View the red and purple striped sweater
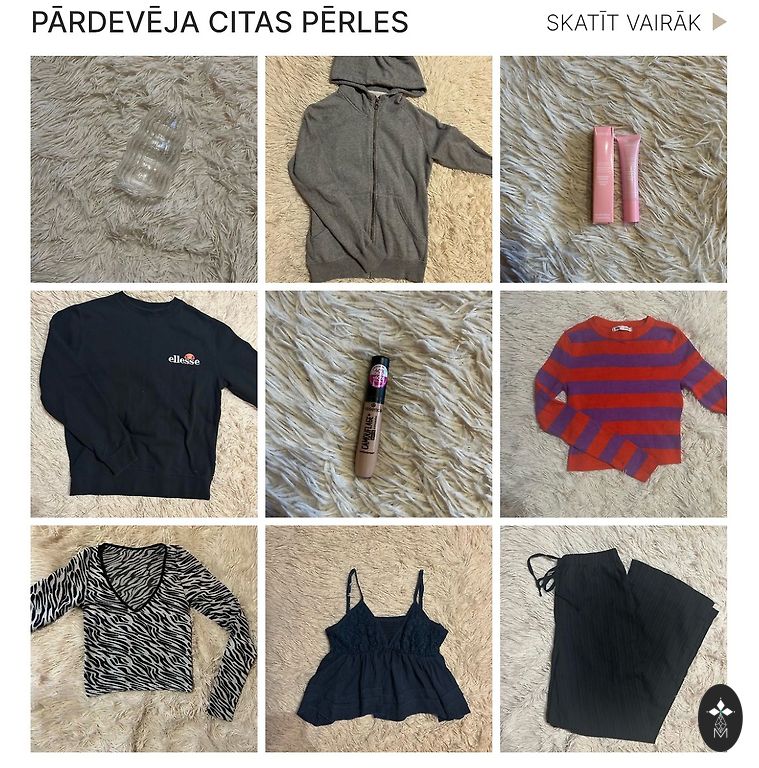The image size is (759, 768). (x=613, y=403)
